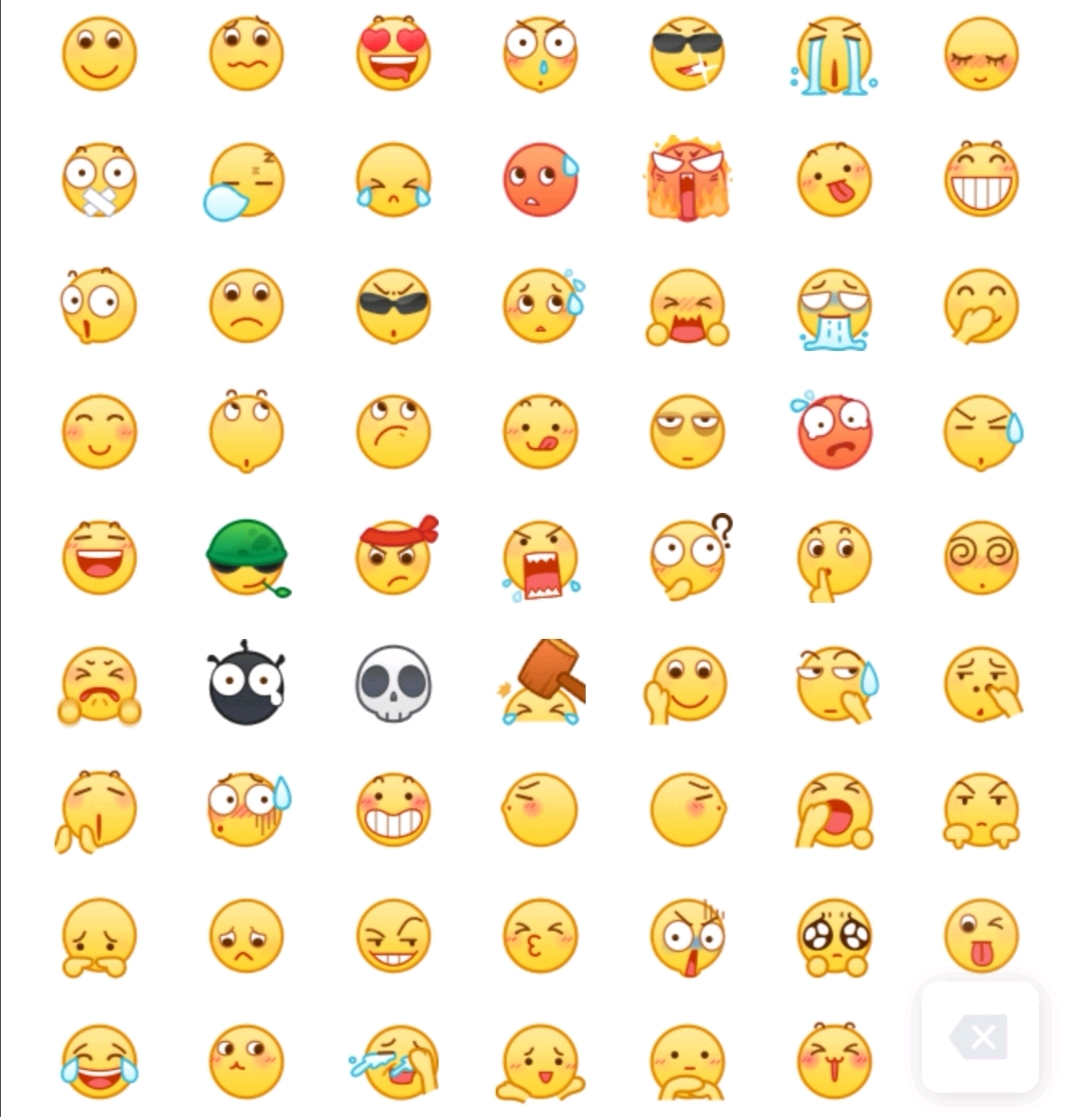Choose the red scared face emoji
Screen dimensions: 1080x1117
coord(834,432)
